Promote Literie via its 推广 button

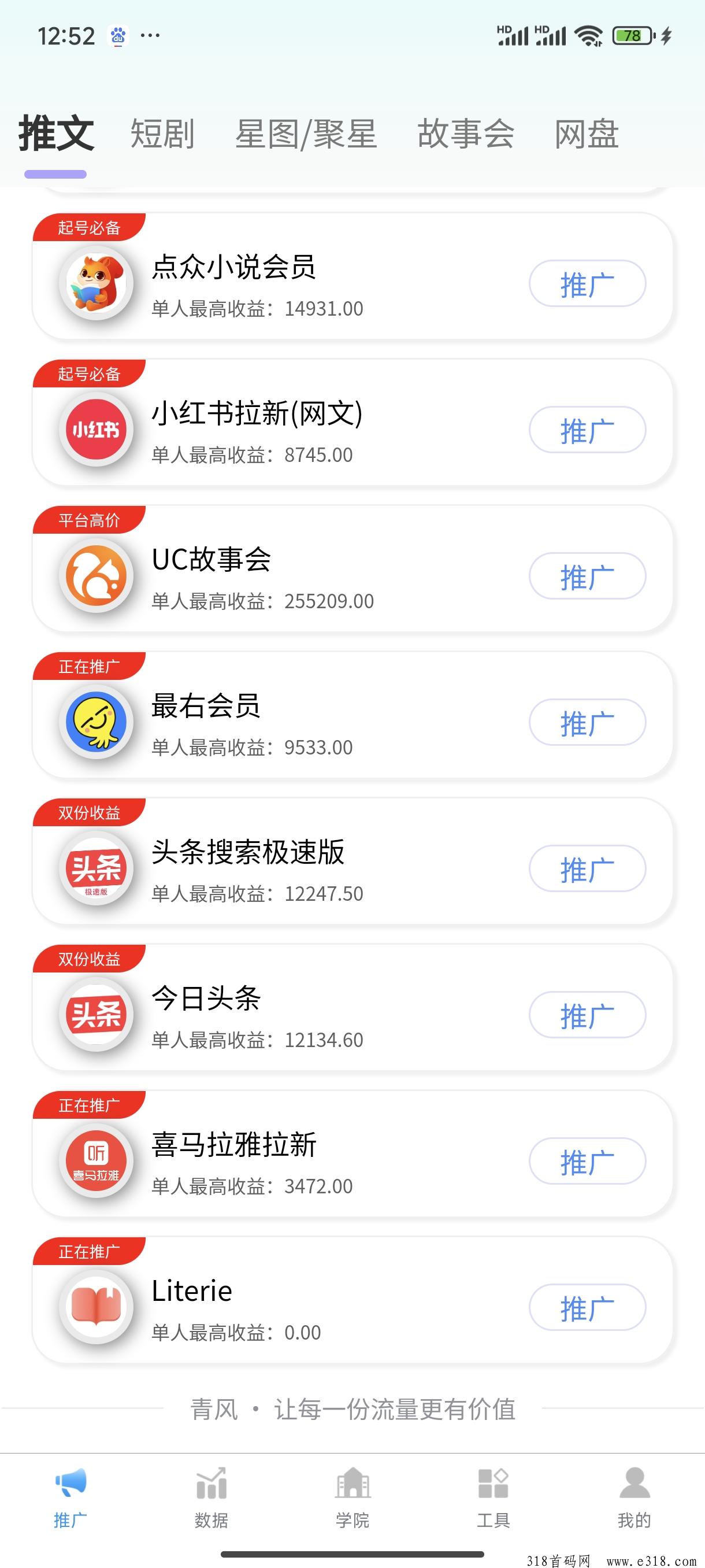[x=587, y=1307]
